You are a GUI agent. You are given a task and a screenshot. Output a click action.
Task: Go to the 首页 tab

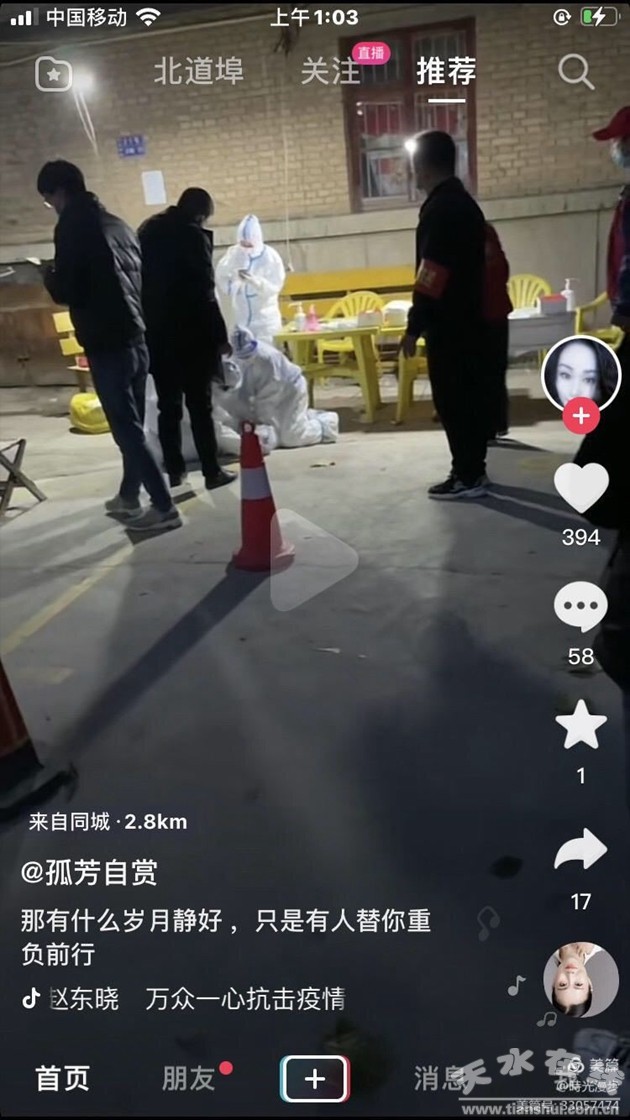(x=62, y=1077)
